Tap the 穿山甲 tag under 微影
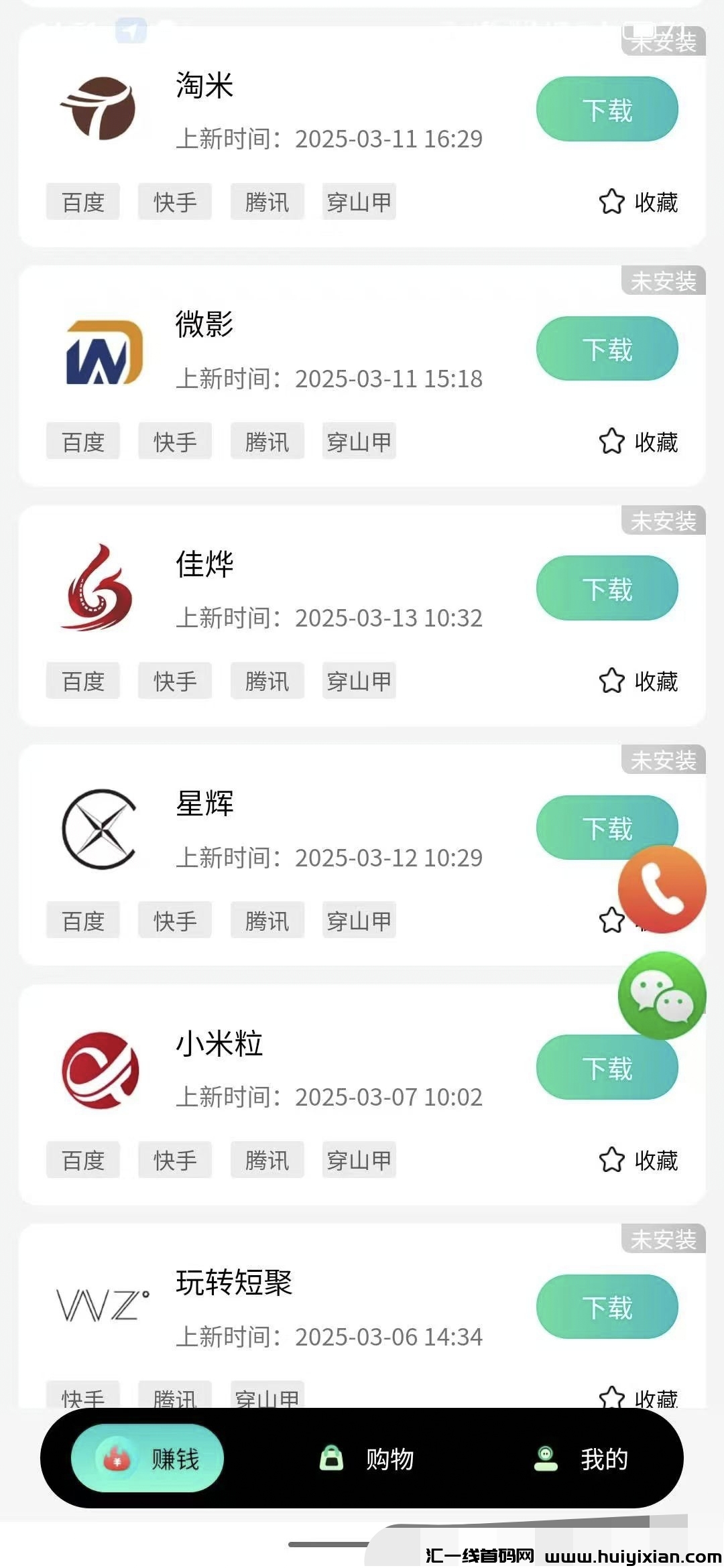 coord(358,440)
